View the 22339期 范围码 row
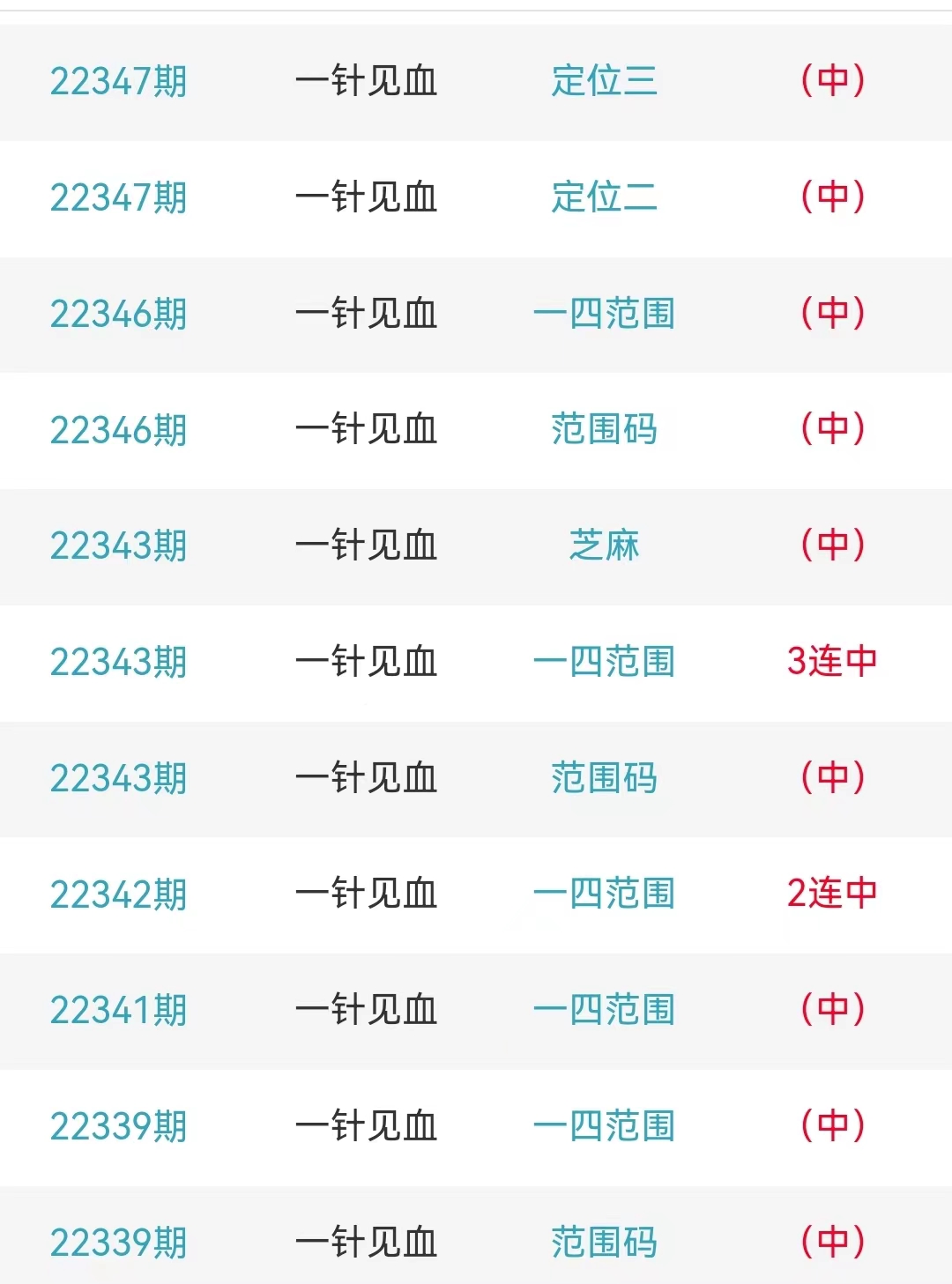Image resolution: width=952 pixels, height=1284 pixels. (604, 1243)
